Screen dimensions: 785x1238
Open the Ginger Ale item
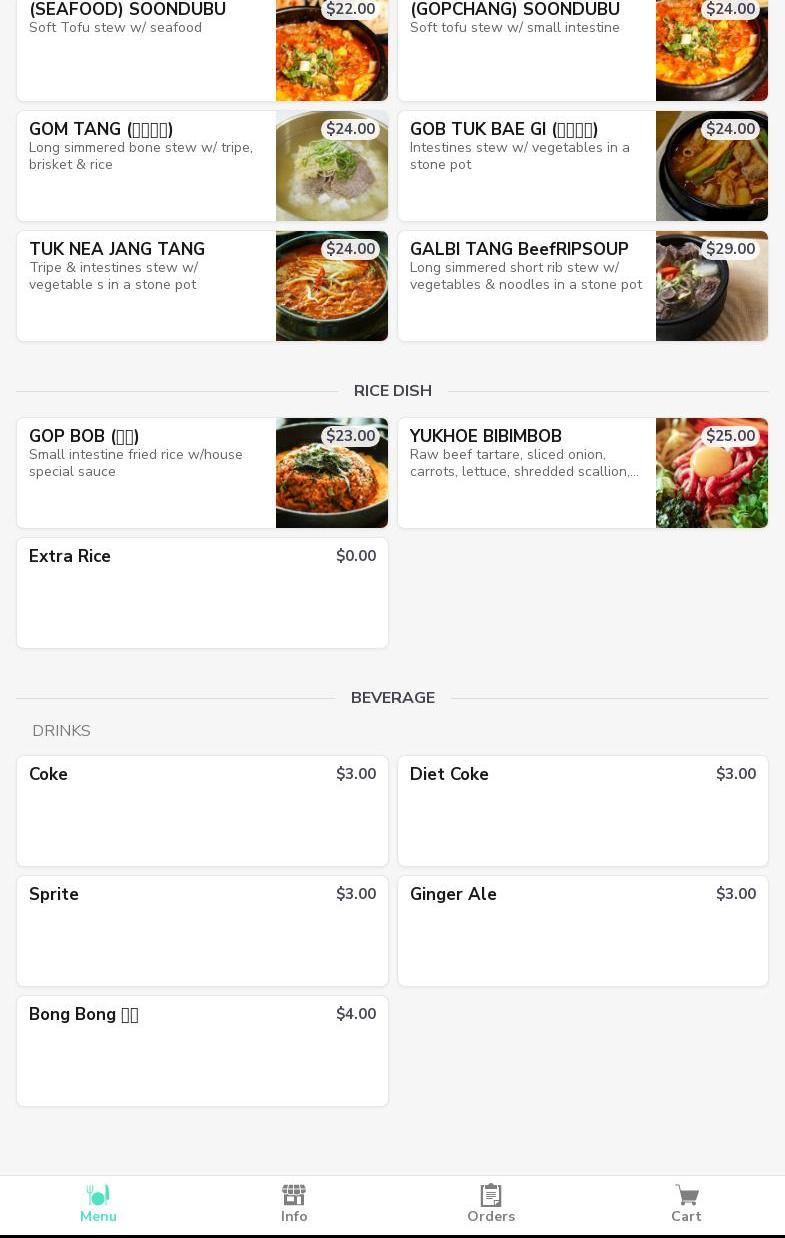[582, 931]
